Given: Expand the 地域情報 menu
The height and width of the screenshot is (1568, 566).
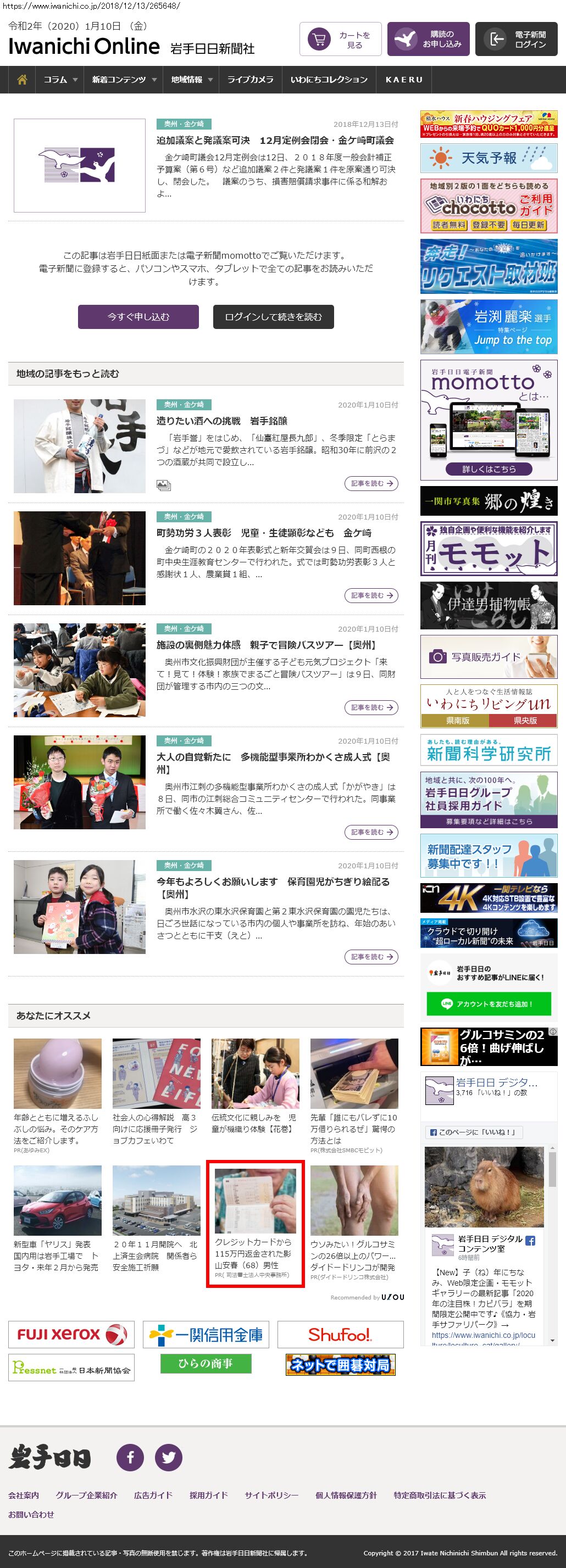Looking at the screenshot, I should pos(191,80).
